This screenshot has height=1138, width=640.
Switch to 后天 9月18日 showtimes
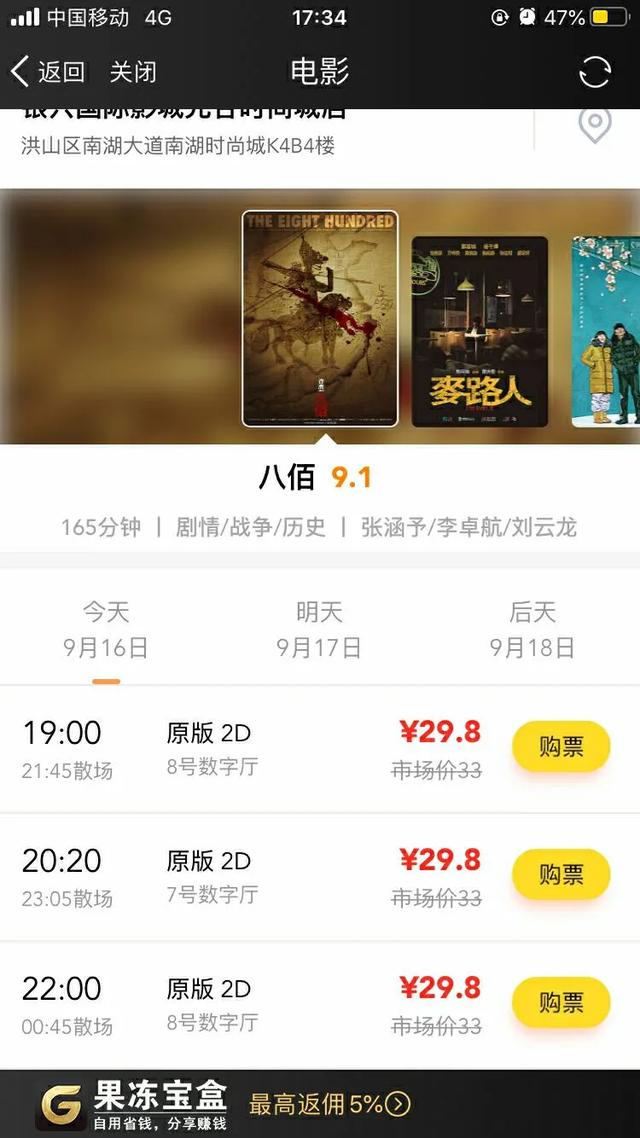[x=532, y=630]
